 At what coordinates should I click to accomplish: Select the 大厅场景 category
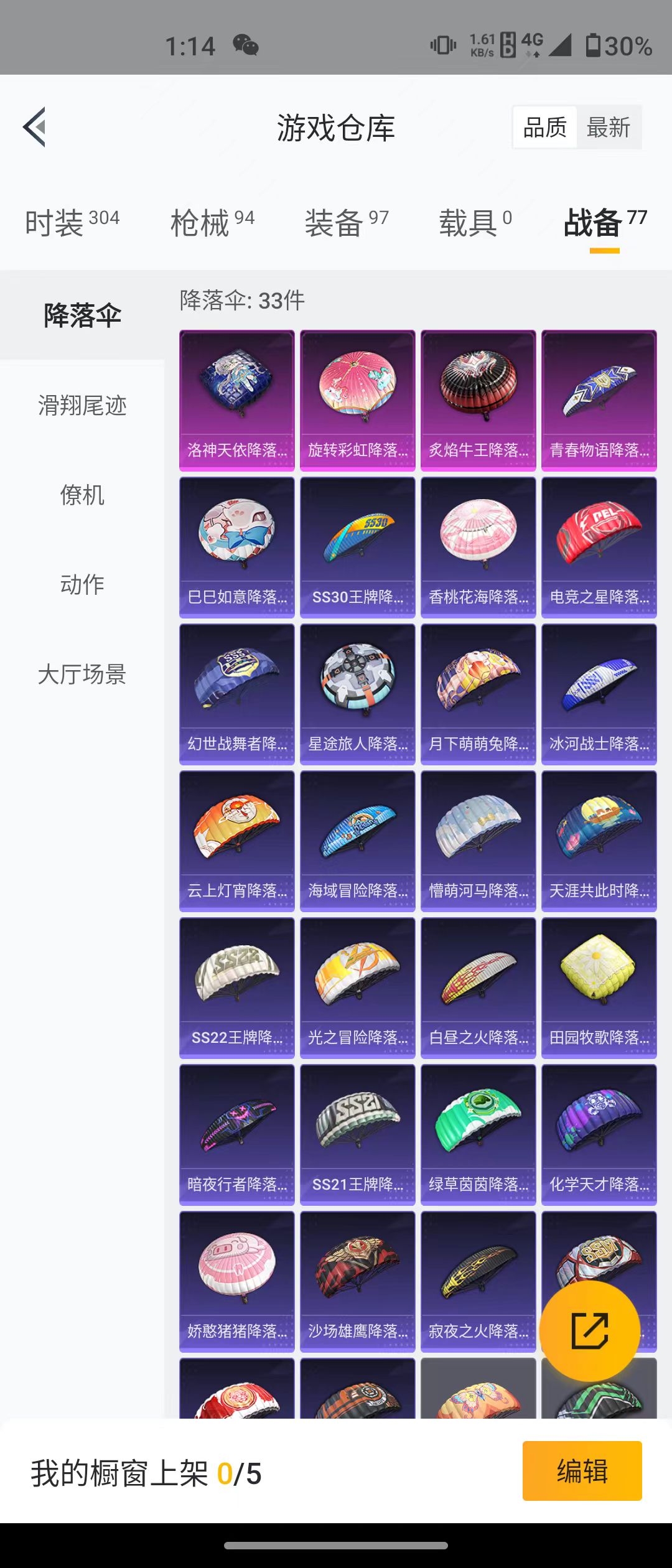pos(82,674)
